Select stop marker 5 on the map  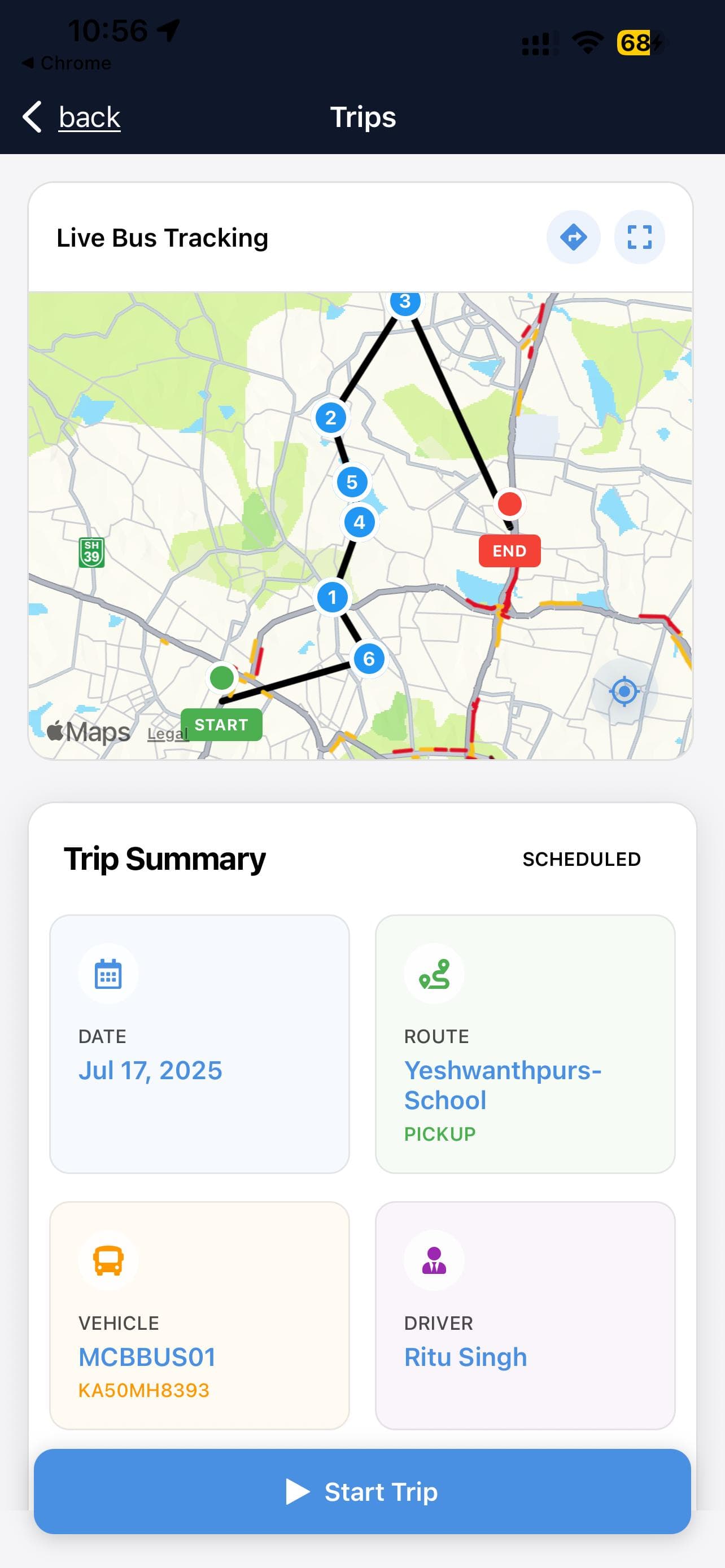[352, 483]
